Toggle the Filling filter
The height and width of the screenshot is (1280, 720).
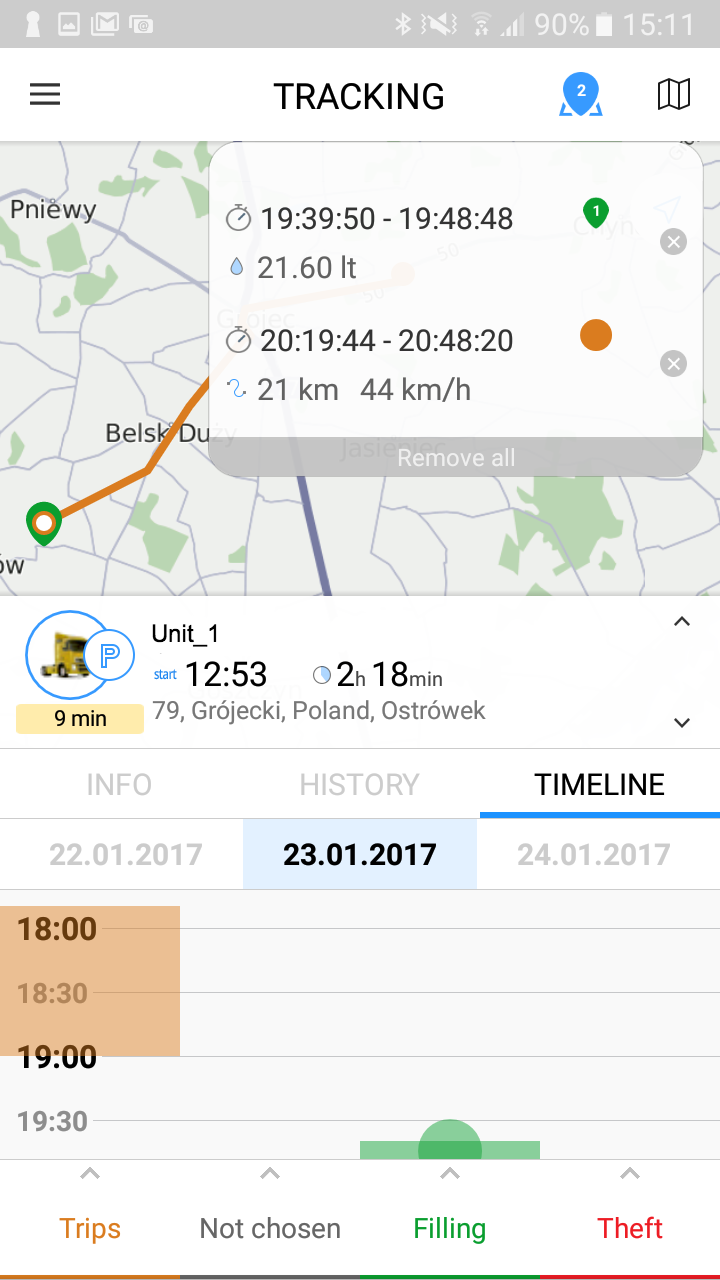coord(450,1227)
